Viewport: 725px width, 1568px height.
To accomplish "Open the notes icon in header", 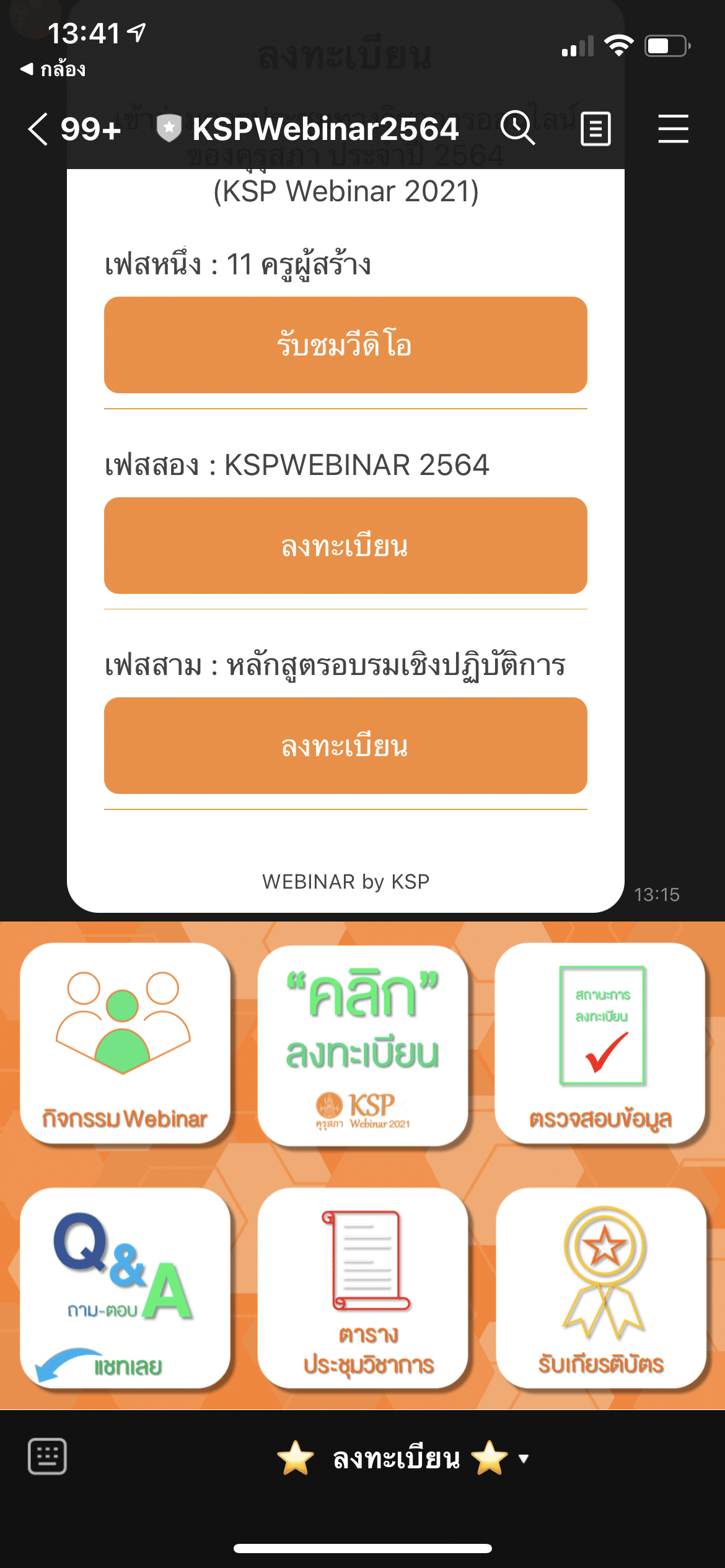I will tap(595, 129).
